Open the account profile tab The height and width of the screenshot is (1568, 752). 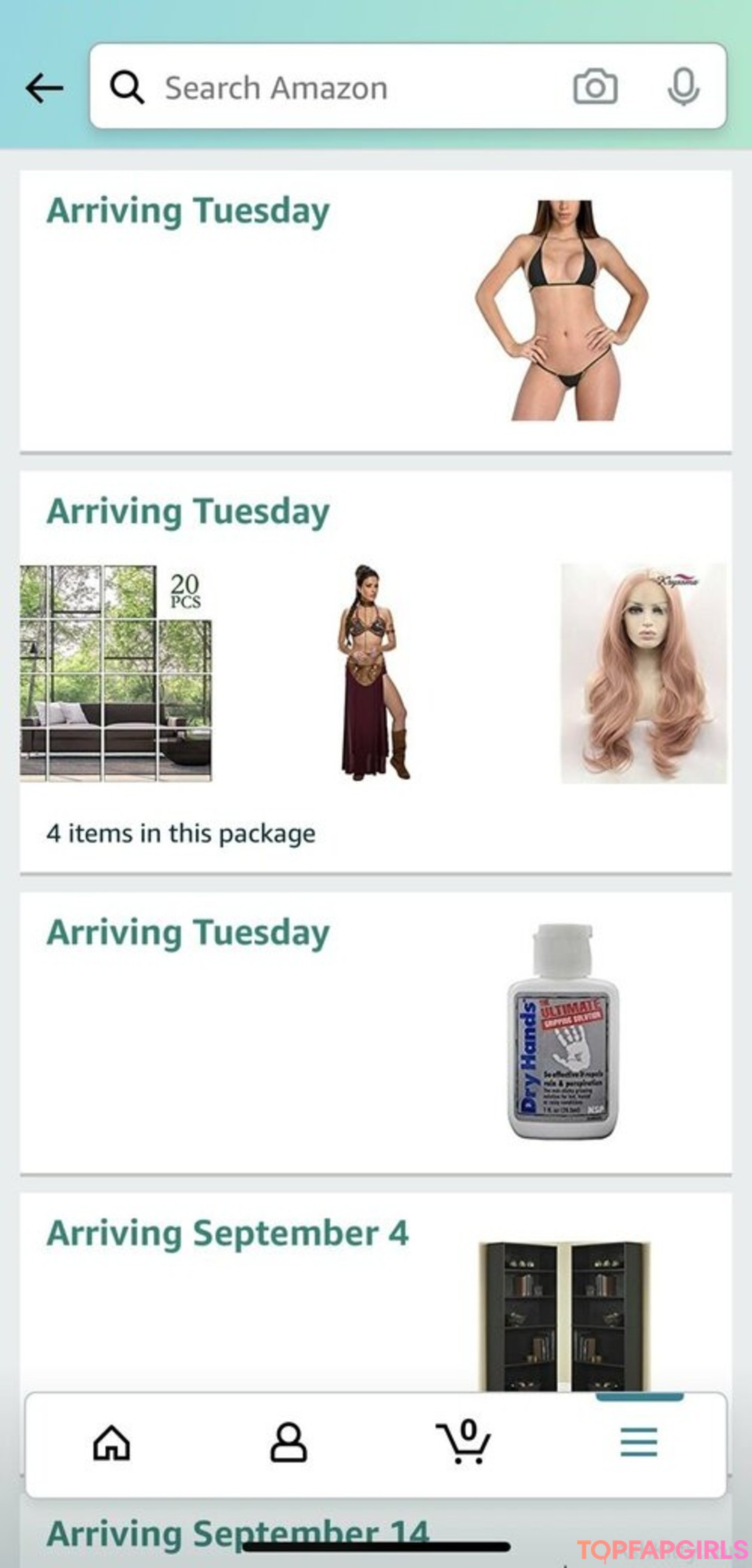[288, 1443]
